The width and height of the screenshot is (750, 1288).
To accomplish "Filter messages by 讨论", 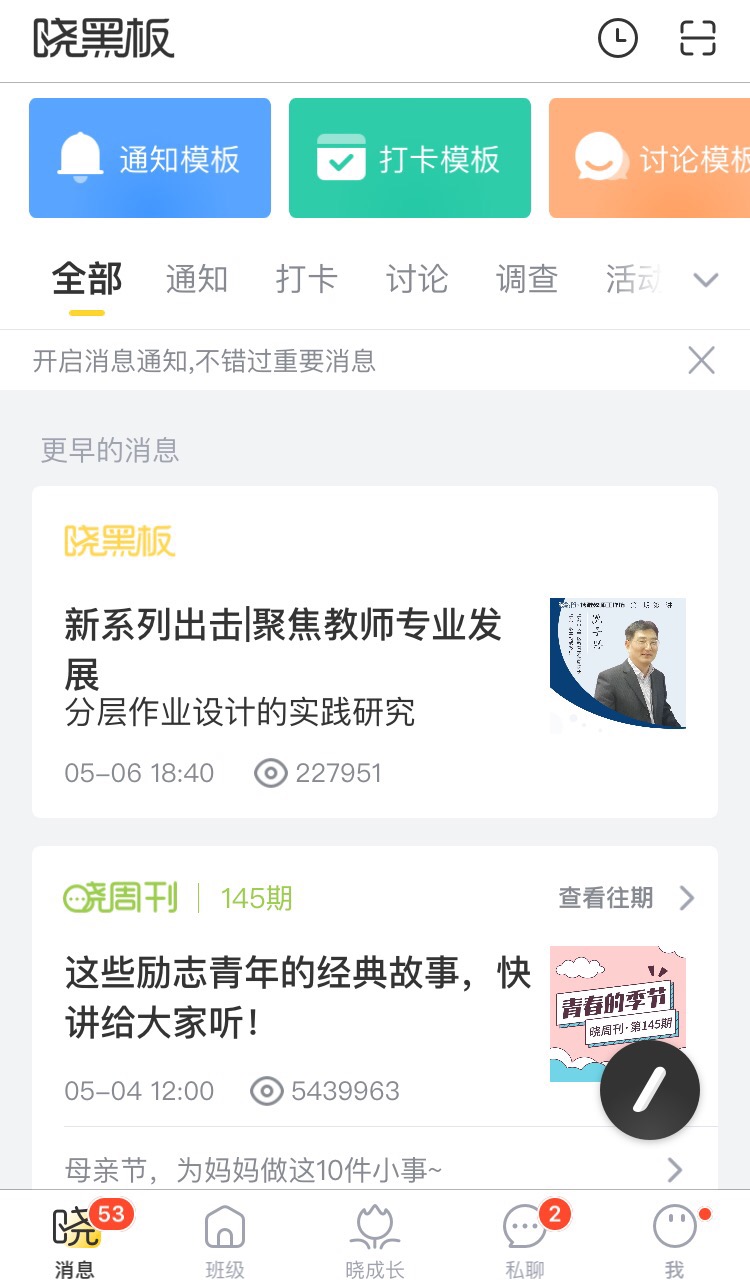I will [416, 279].
